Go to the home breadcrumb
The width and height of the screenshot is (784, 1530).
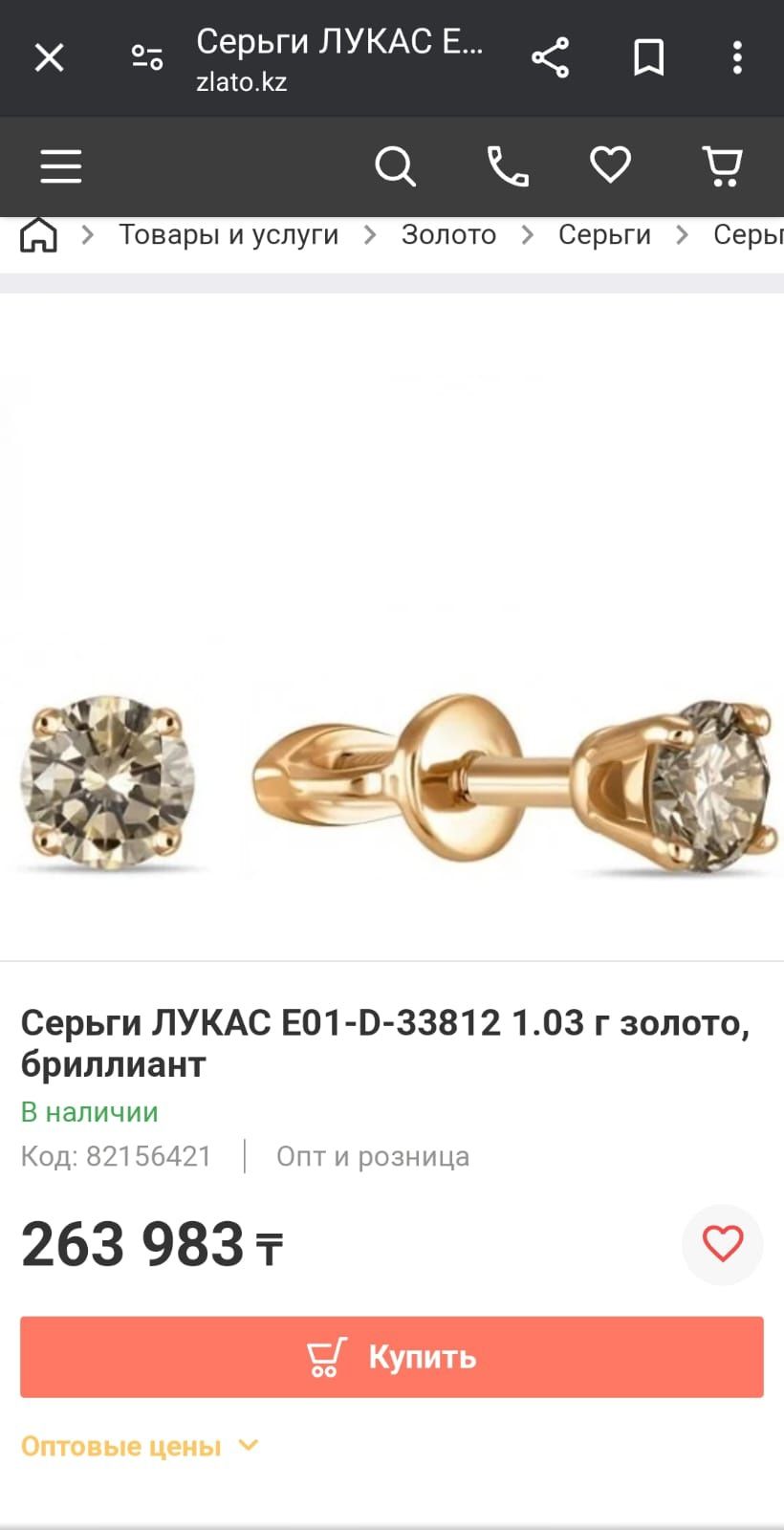pyautogui.click(x=39, y=234)
